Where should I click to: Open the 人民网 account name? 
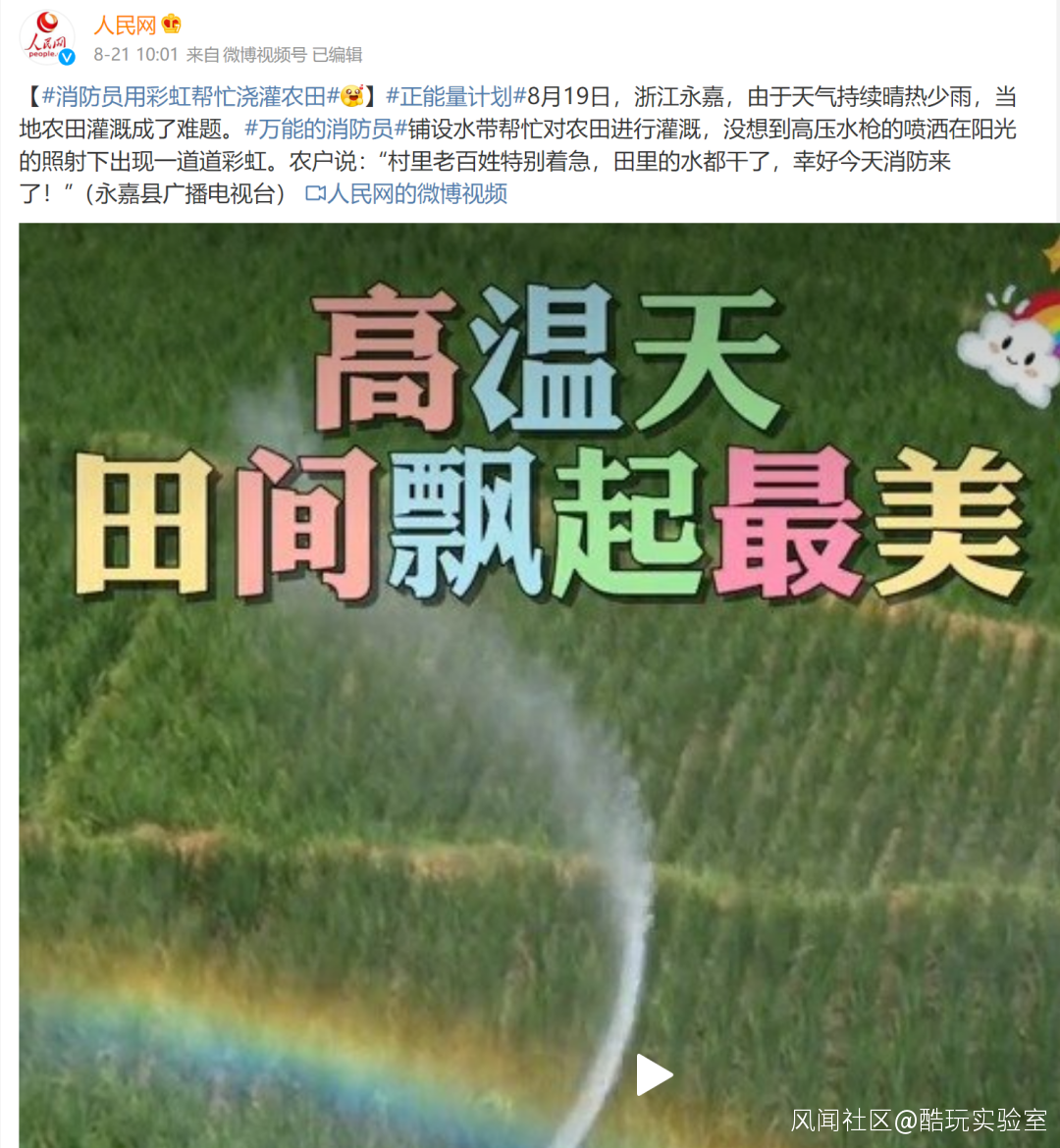(x=125, y=25)
